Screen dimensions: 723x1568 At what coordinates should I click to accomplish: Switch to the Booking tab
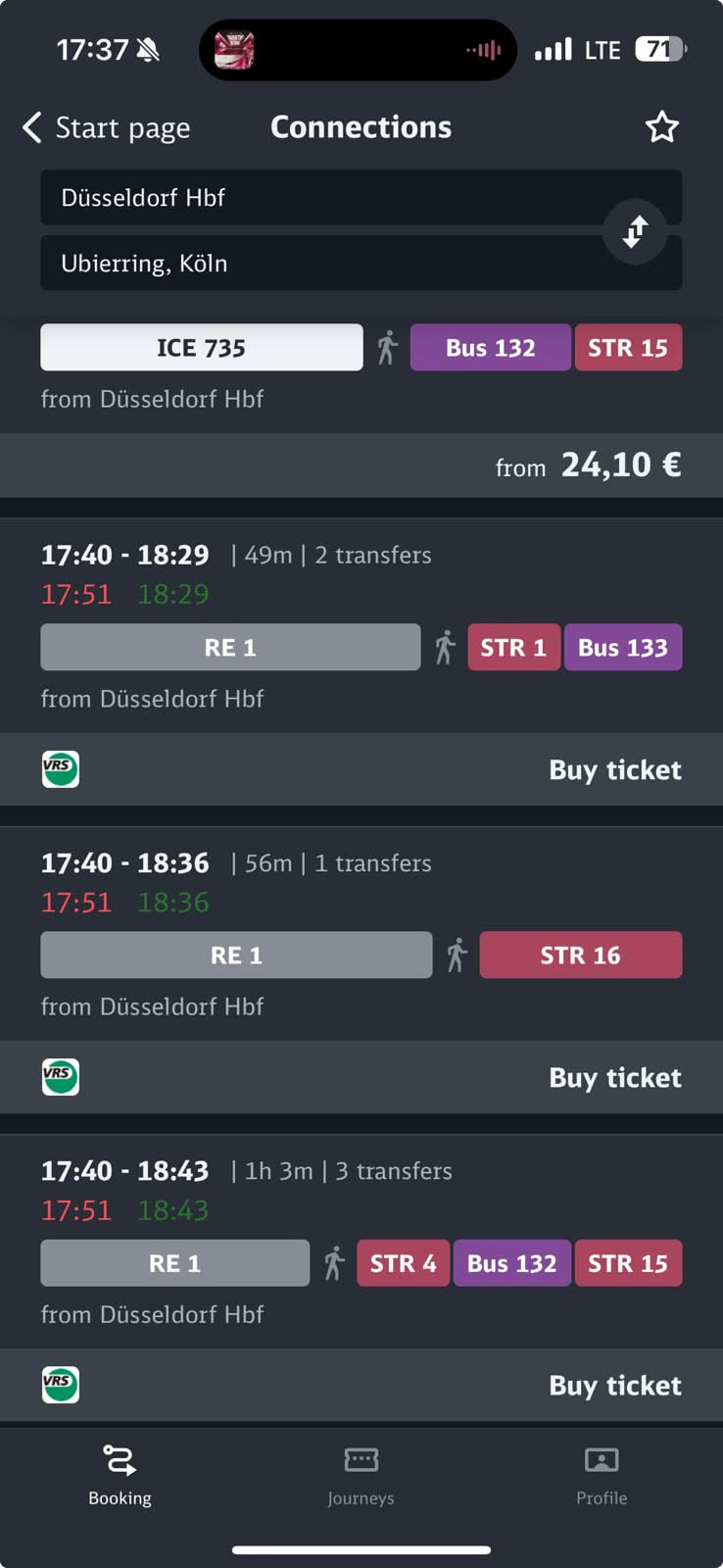[x=120, y=1475]
